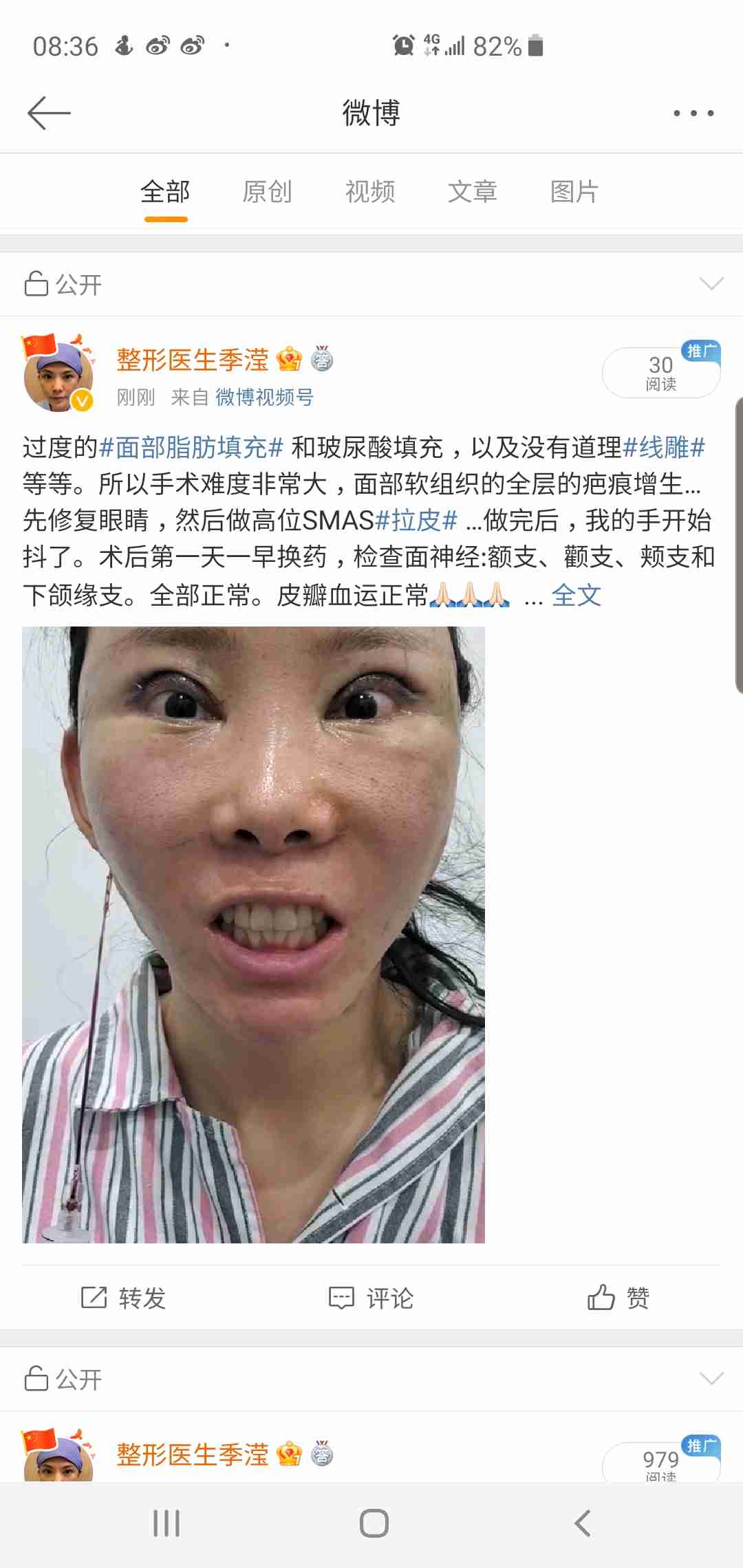The height and width of the screenshot is (1568, 743).
Task: Like the post with 赞
Action: [618, 1298]
